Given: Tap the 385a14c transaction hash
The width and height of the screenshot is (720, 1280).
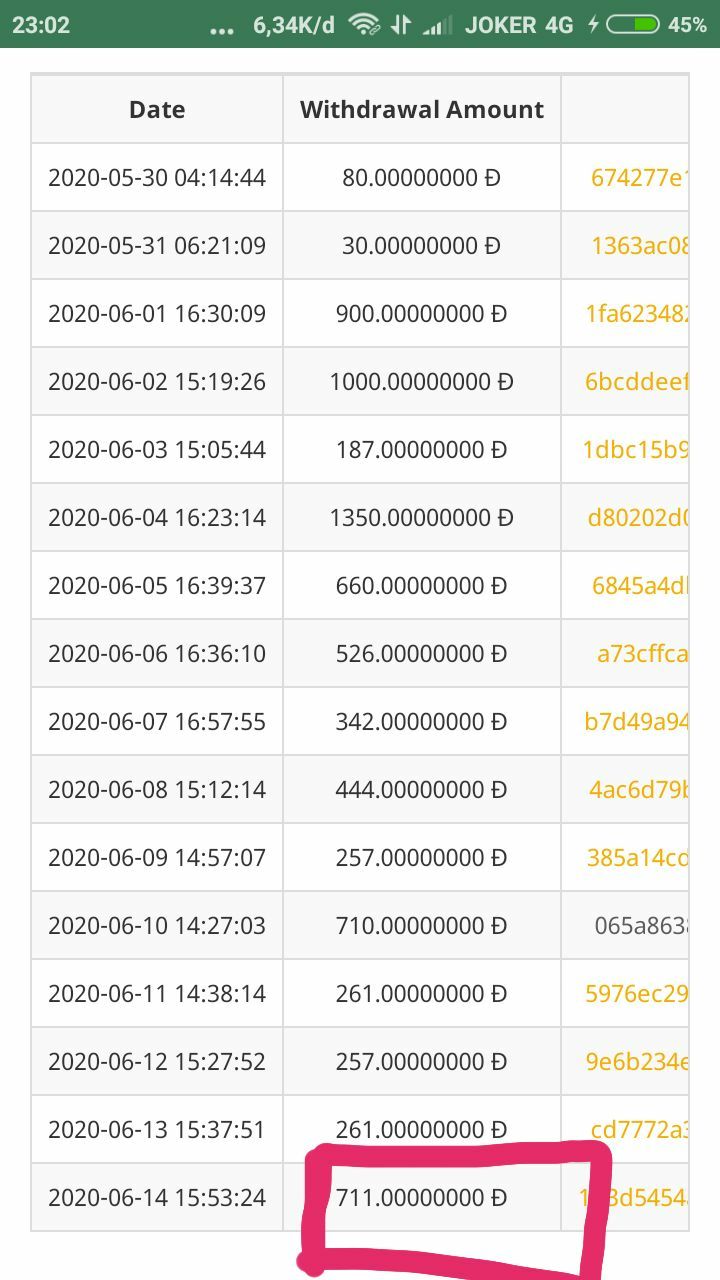Looking at the screenshot, I should click(638, 858).
